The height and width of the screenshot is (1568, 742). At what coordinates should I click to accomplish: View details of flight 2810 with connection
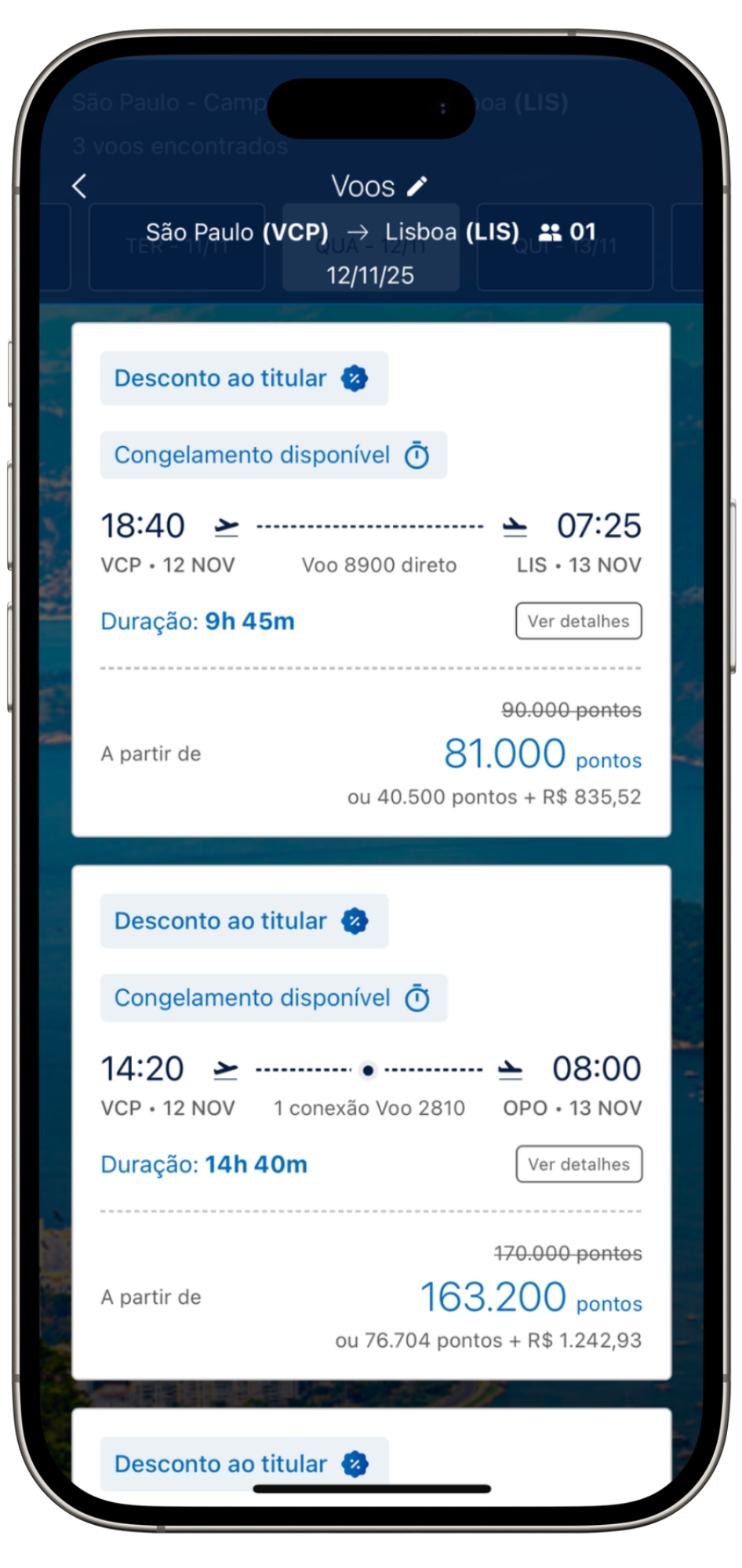point(579,1164)
